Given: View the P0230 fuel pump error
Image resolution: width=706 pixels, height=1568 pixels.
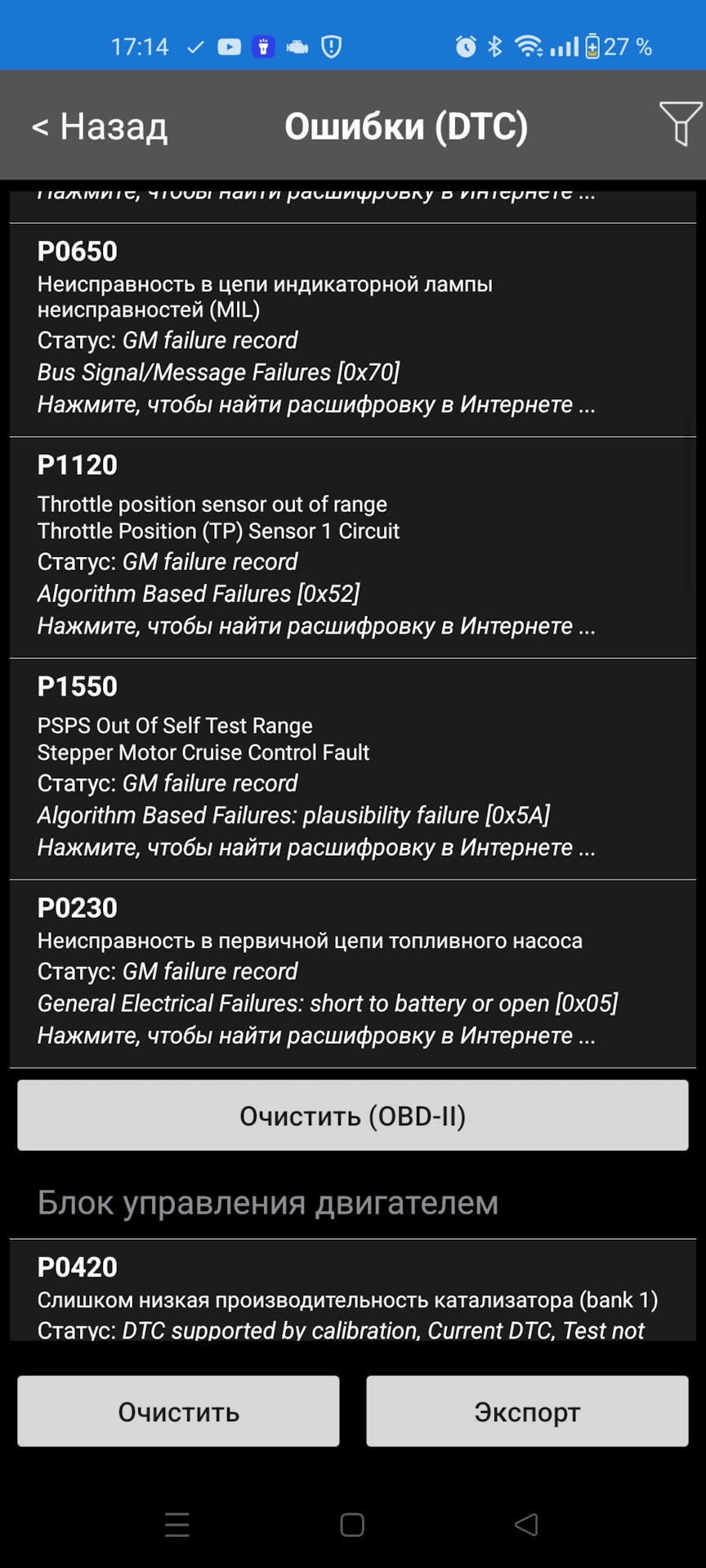Looking at the screenshot, I should pos(351,973).
